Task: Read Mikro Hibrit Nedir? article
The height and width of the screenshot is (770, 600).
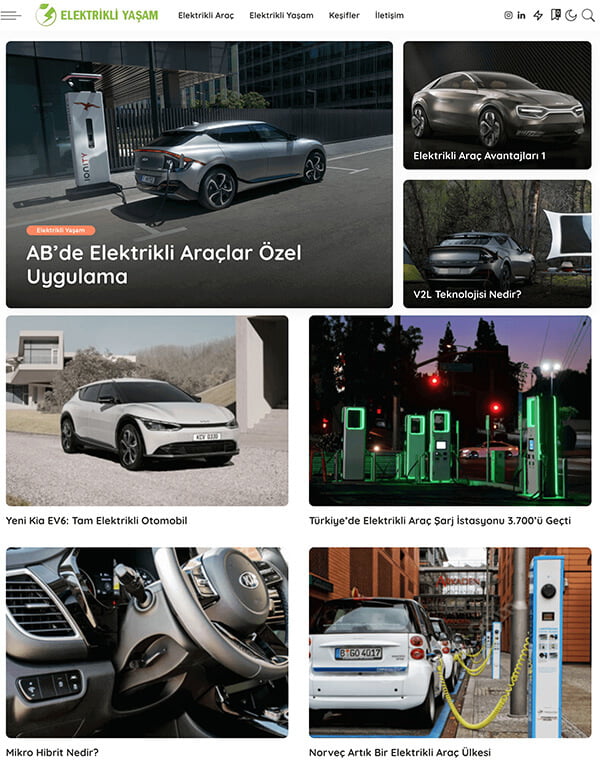Action: tap(52, 752)
